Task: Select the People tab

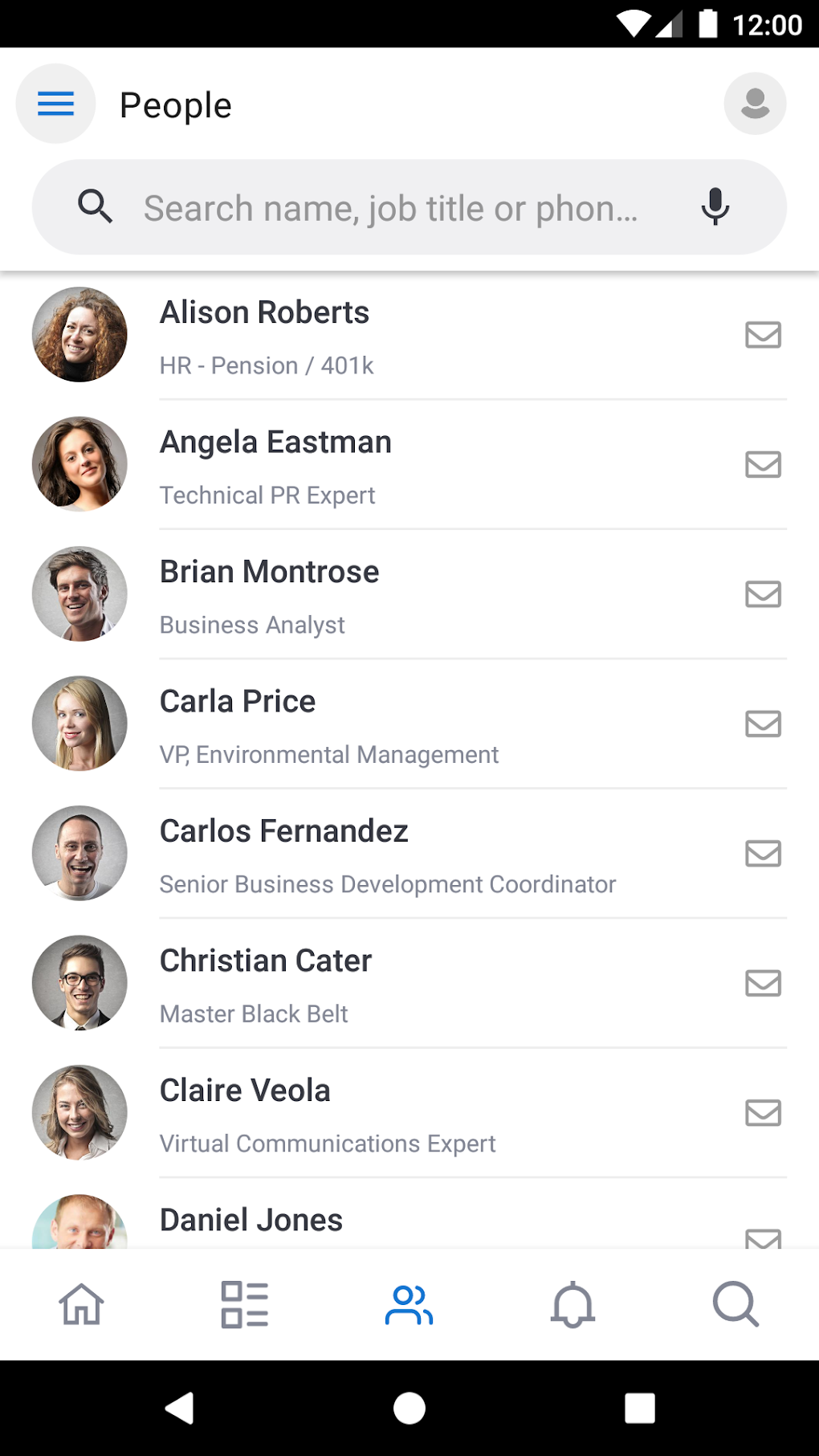Action: [409, 1304]
